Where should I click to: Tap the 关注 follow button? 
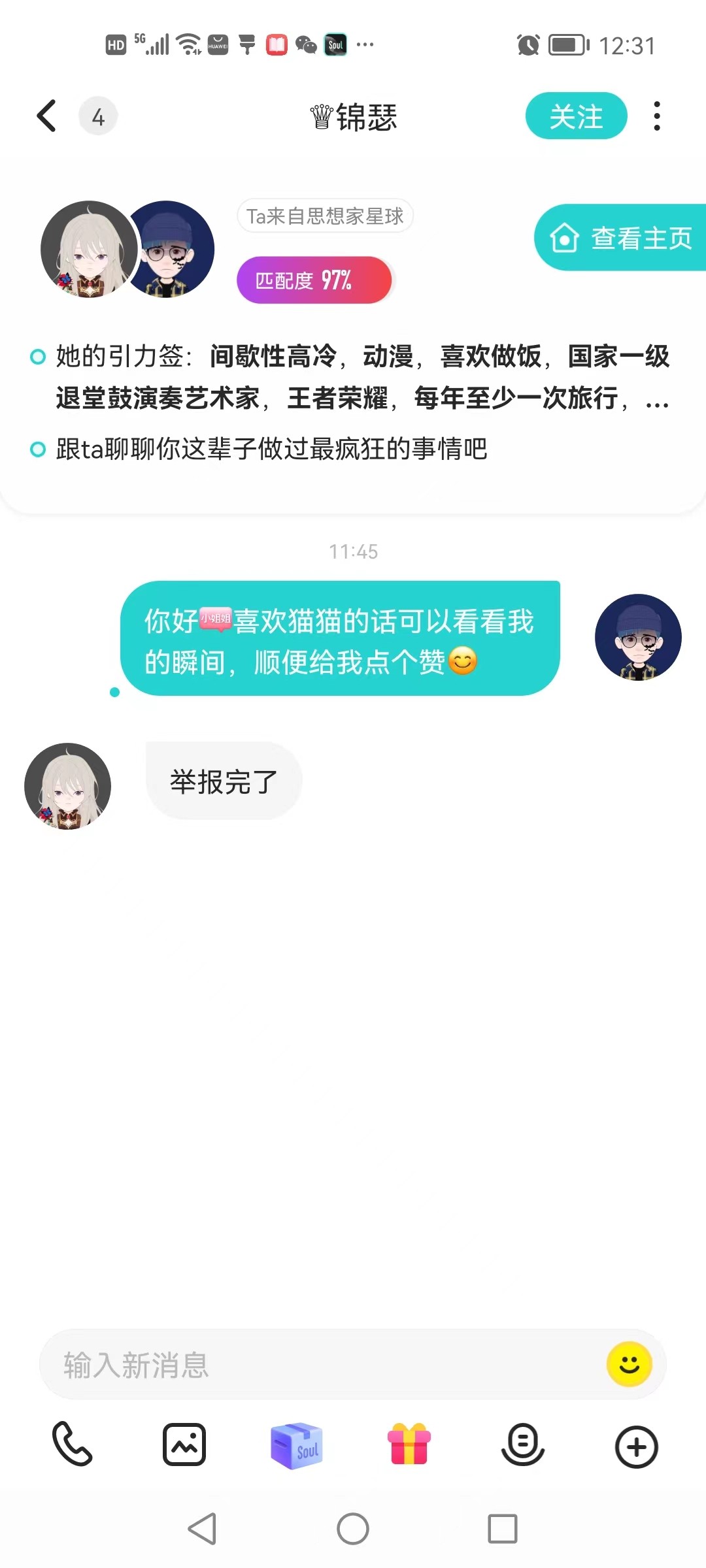point(576,116)
